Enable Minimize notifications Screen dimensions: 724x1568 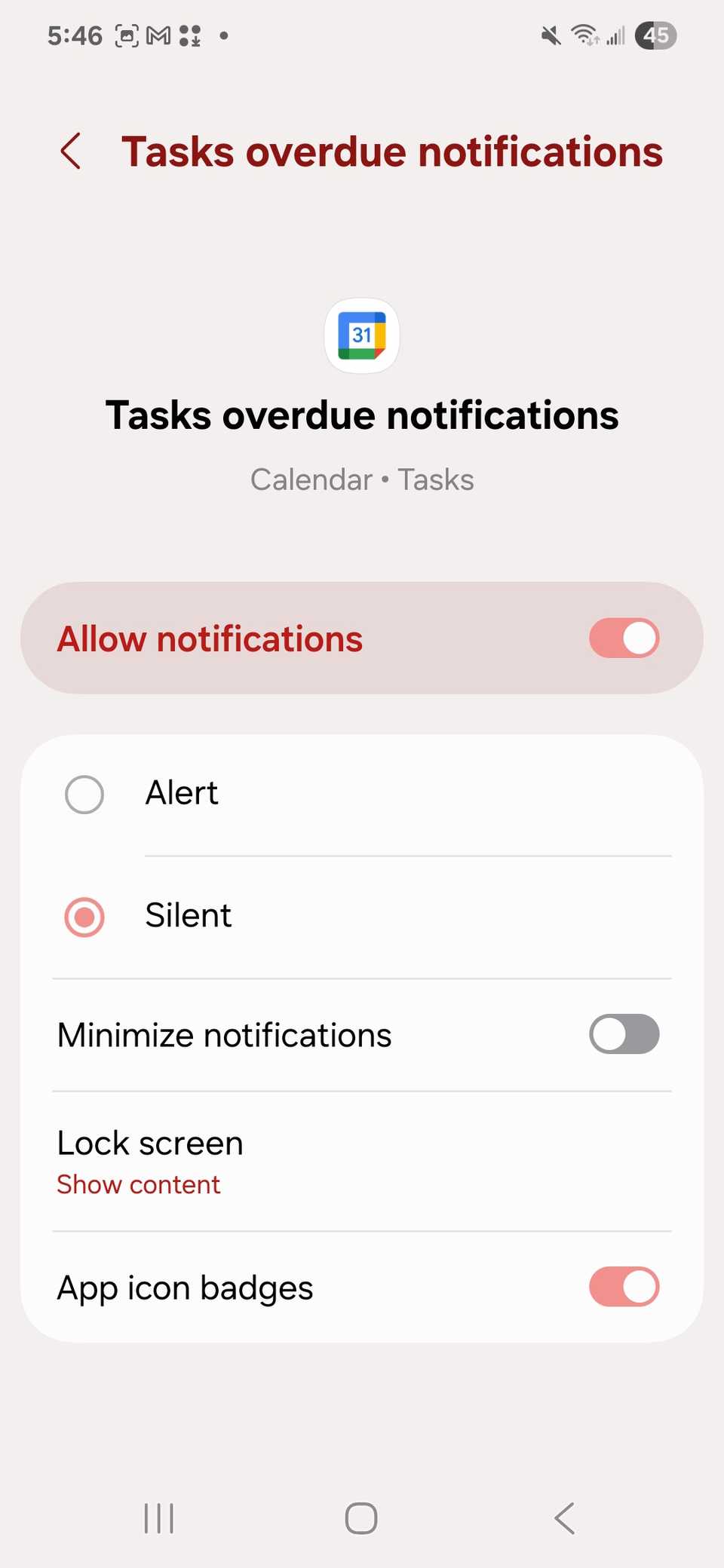tap(624, 1034)
